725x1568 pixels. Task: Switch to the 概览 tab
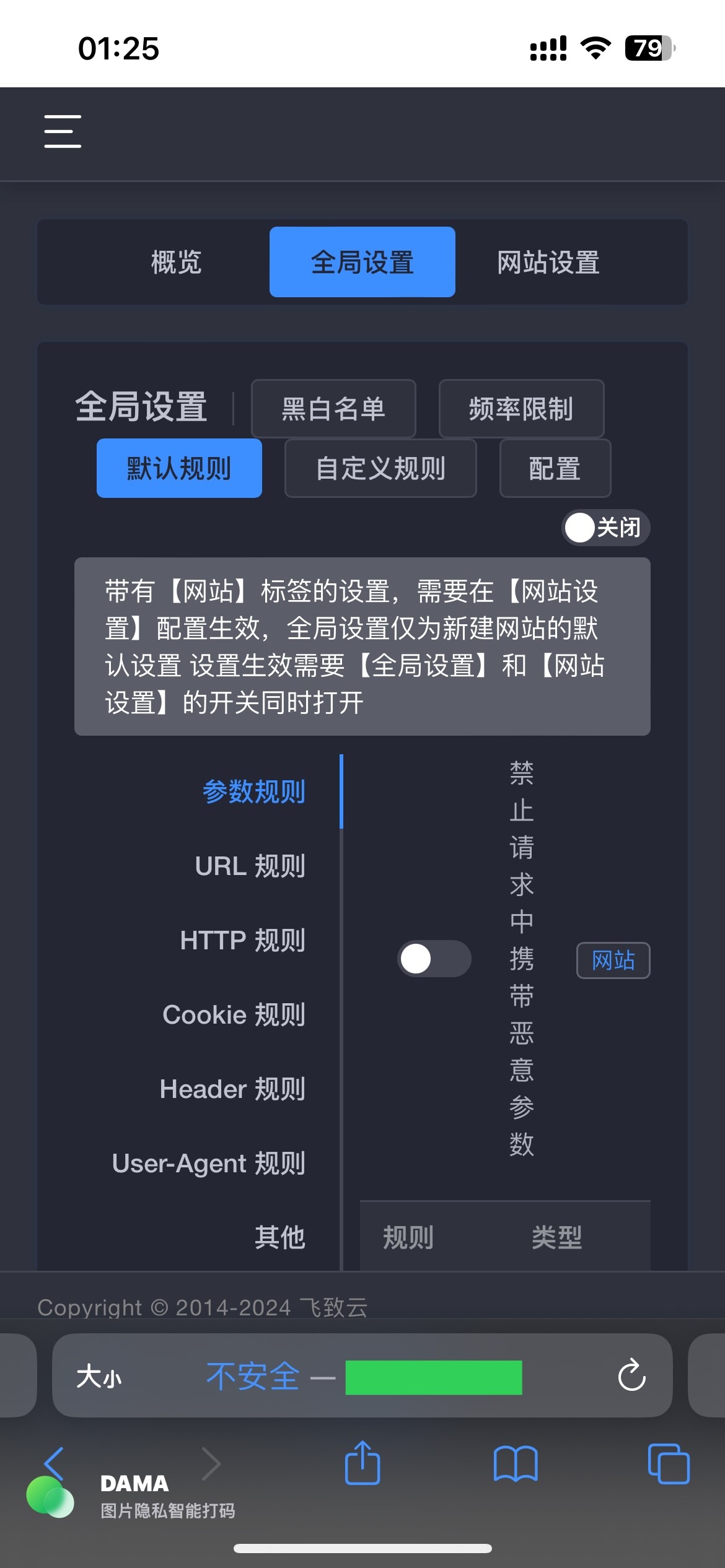click(x=177, y=262)
